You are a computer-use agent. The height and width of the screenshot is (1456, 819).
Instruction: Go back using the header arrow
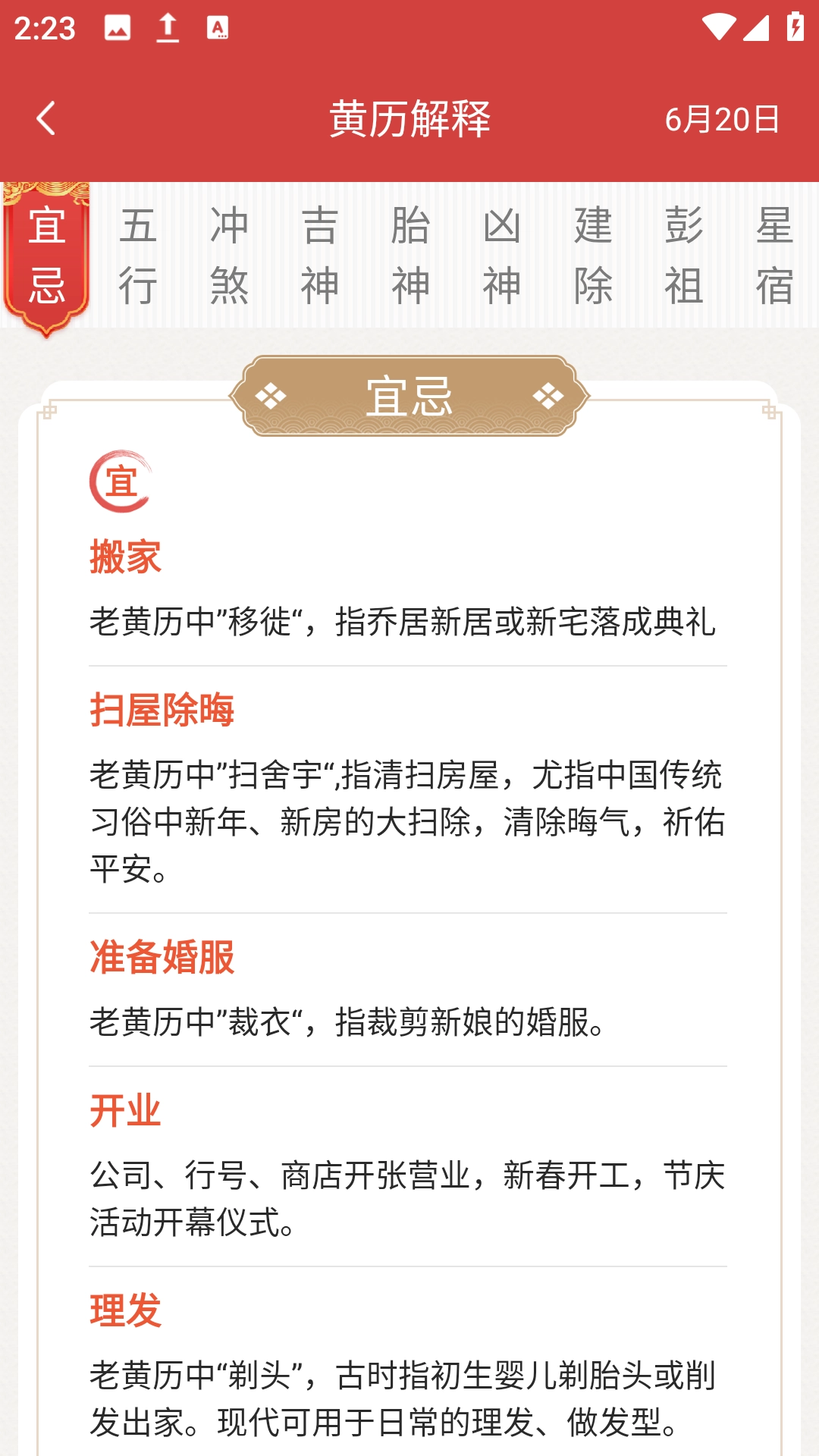pos(45,119)
